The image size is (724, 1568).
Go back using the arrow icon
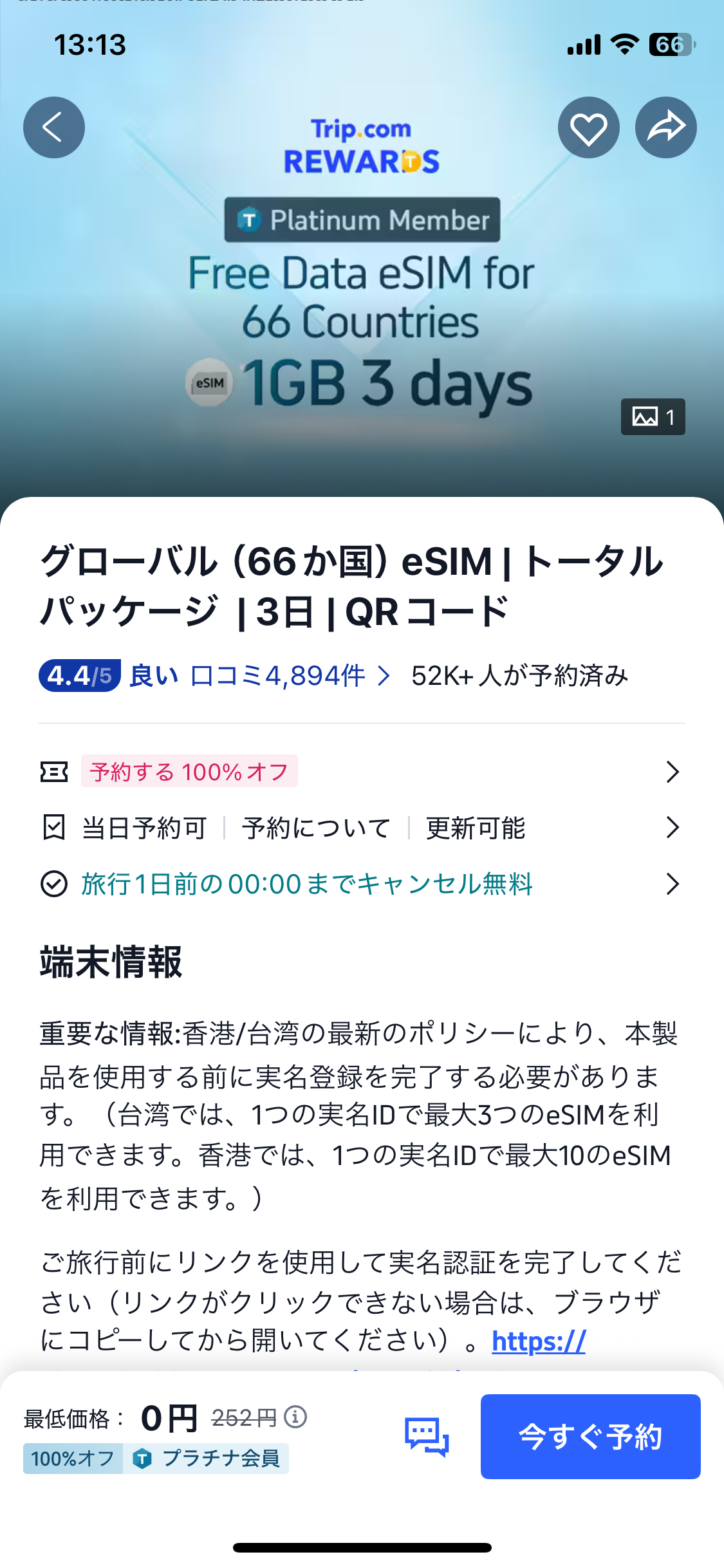coord(54,127)
